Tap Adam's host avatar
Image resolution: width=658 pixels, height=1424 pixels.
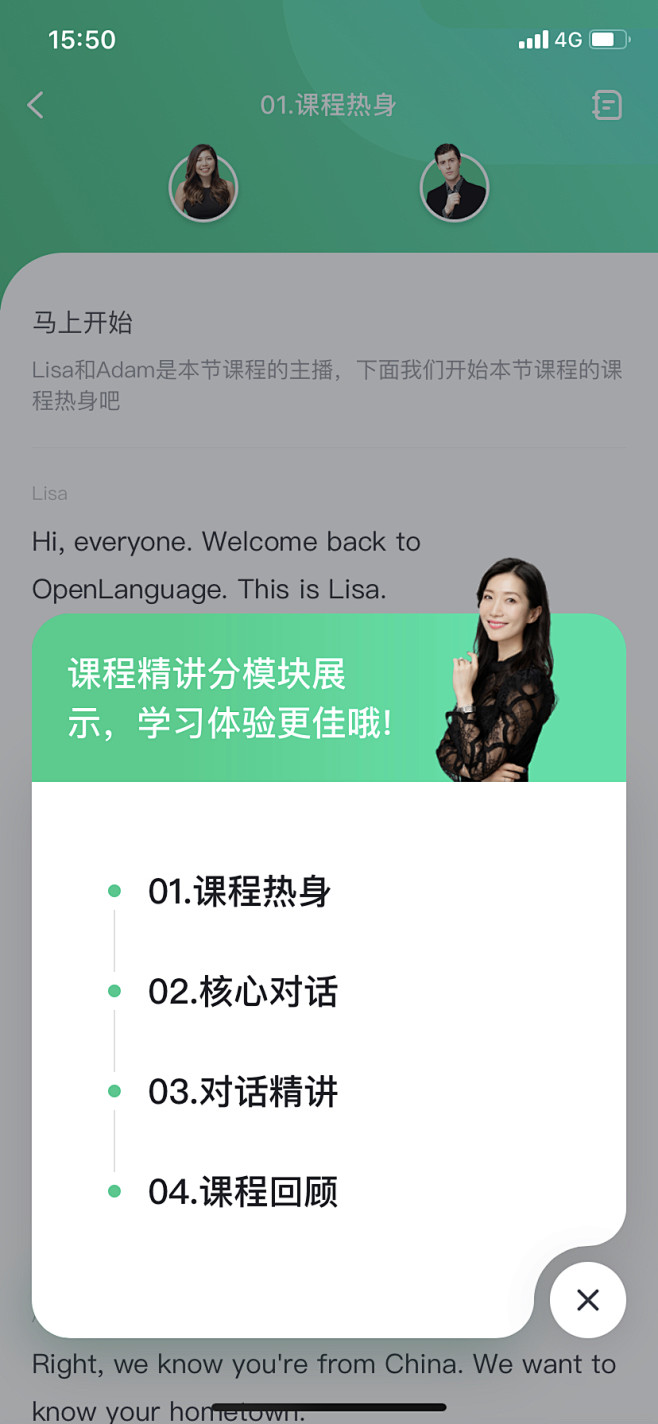[x=454, y=186]
